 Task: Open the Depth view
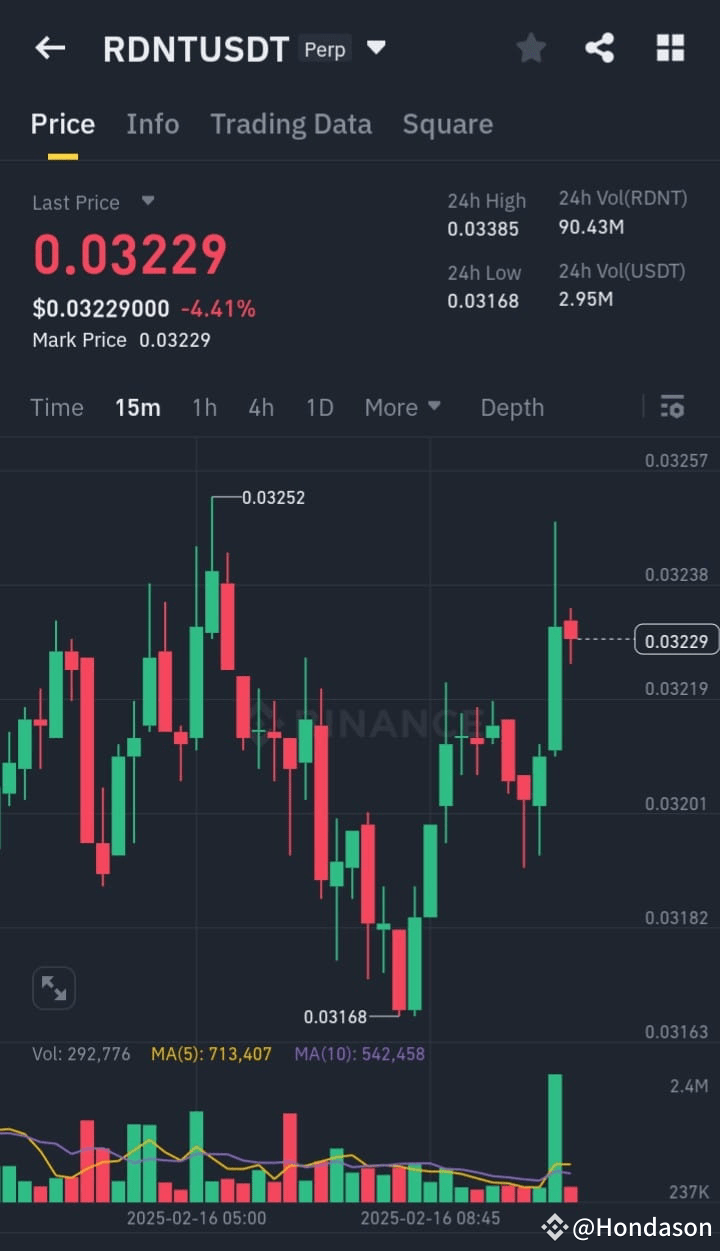coord(512,407)
